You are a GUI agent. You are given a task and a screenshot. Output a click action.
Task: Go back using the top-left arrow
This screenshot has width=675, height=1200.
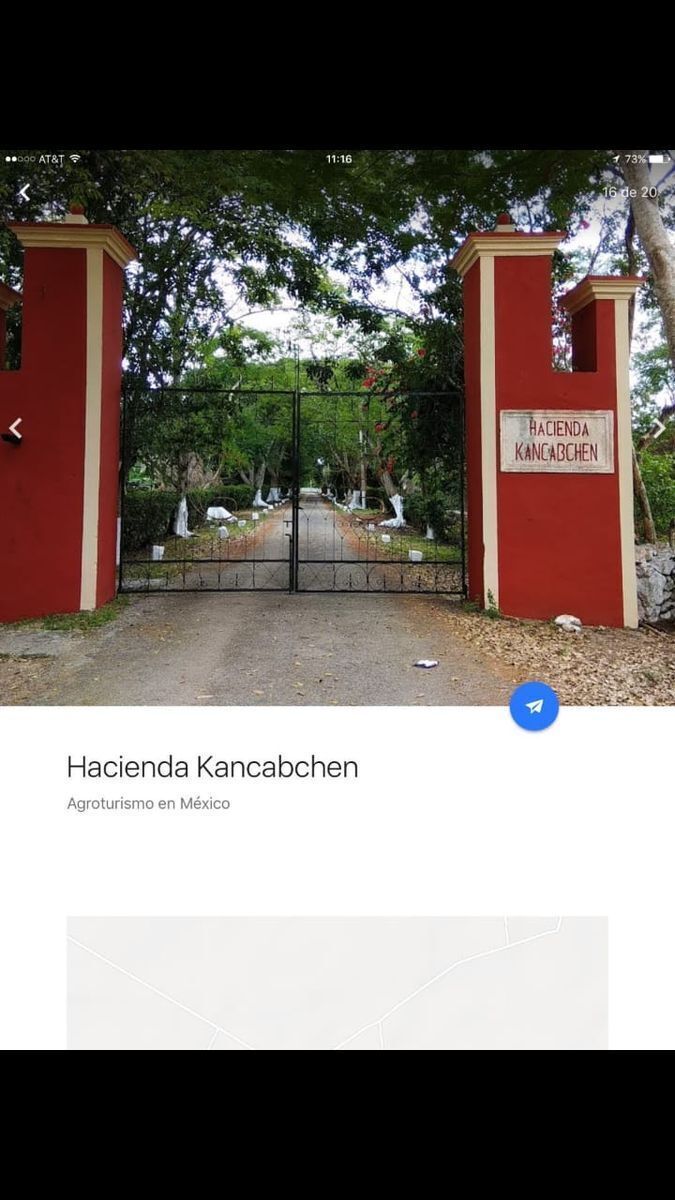pyautogui.click(x=24, y=192)
